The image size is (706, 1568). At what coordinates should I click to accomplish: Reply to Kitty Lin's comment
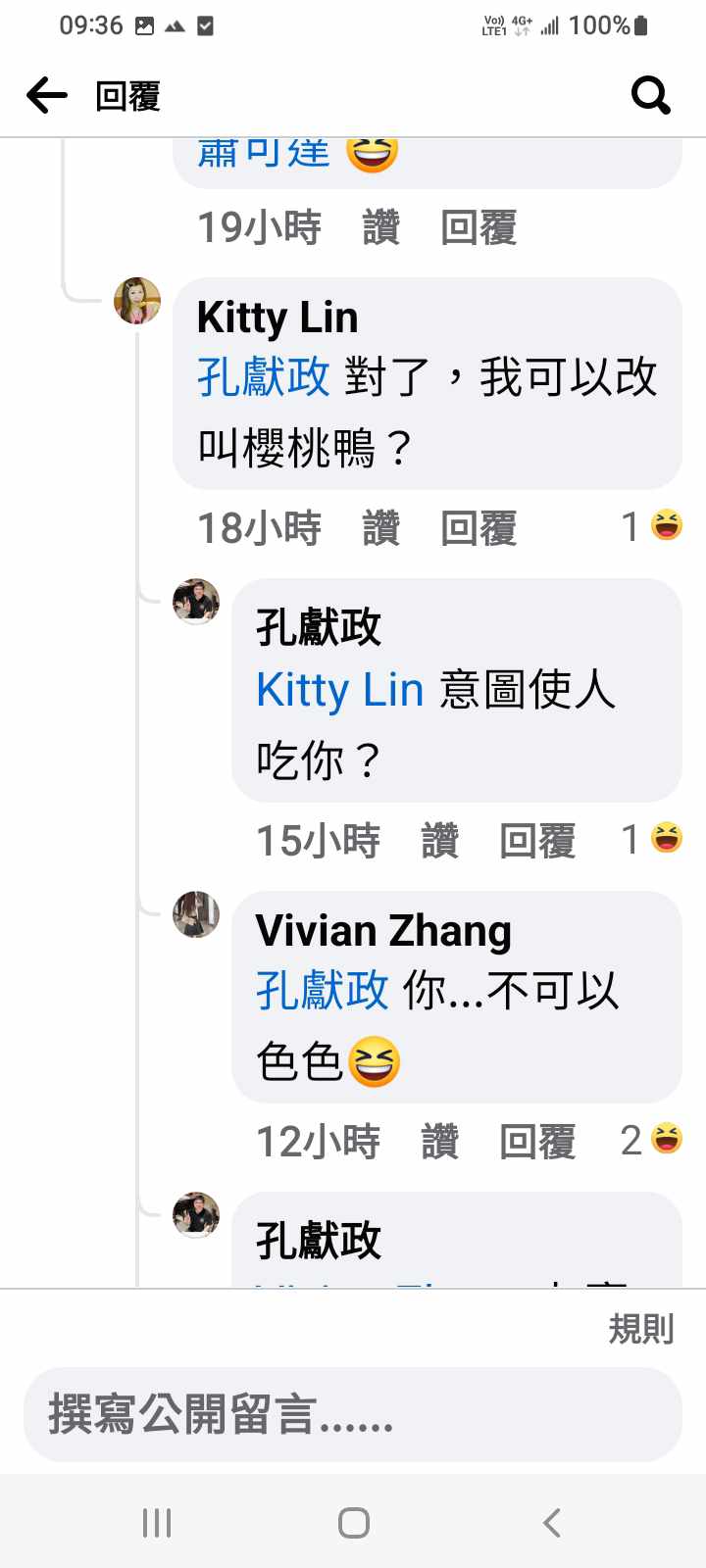[479, 529]
